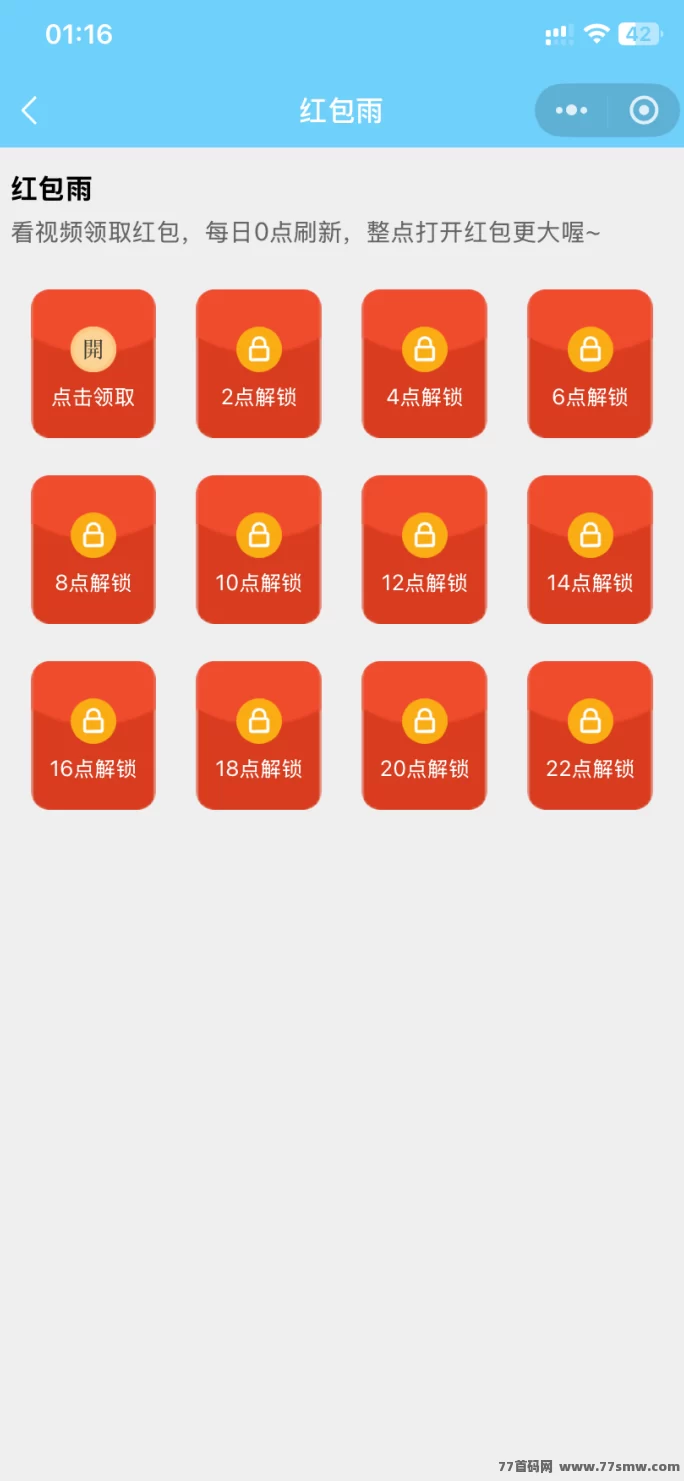The height and width of the screenshot is (1481, 684).
Task: Choose the 18点解锁 red packet
Action: [259, 736]
